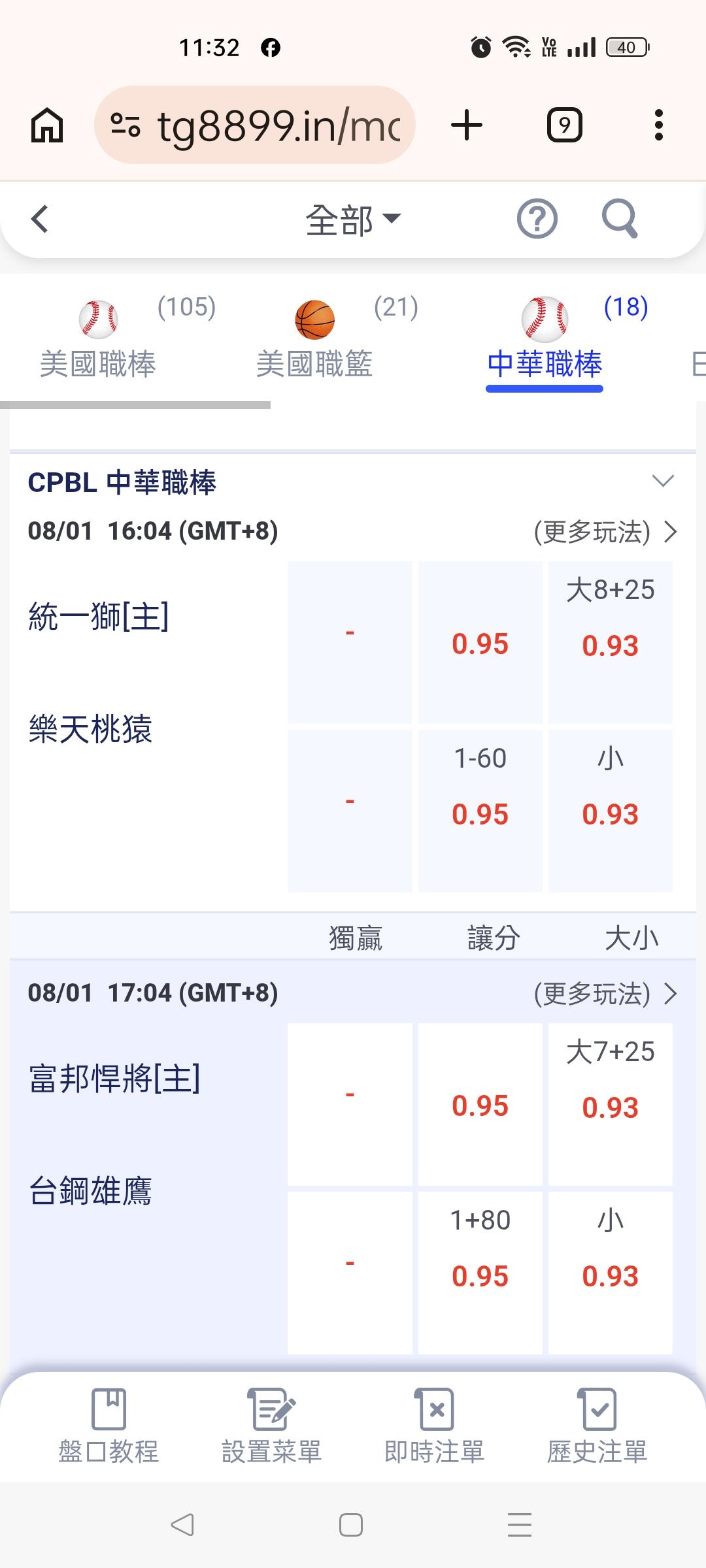Pick the 1-60 handicap for 樂天桃猿
This screenshot has width=706, height=1568.
(480, 811)
